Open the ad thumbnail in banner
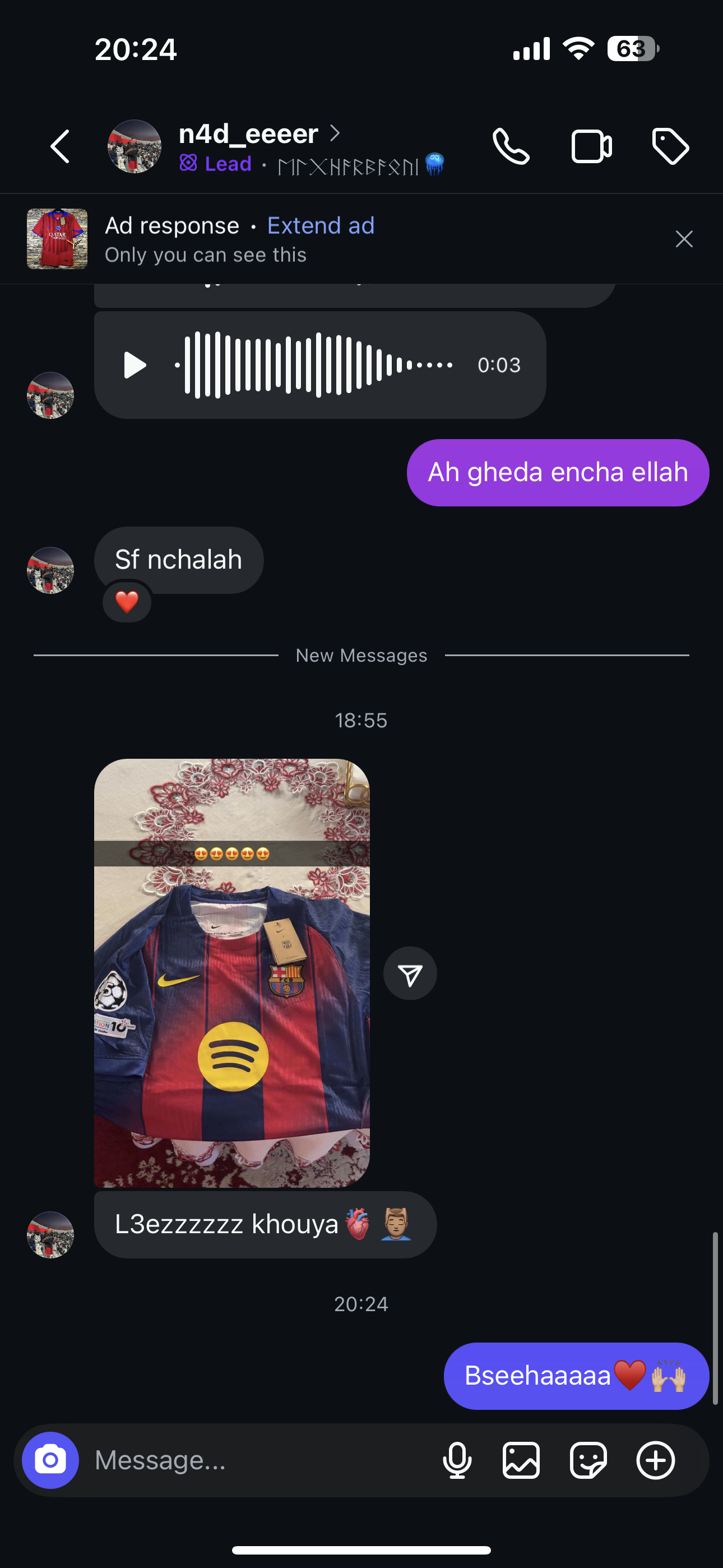This screenshot has width=723, height=1568. tap(57, 239)
